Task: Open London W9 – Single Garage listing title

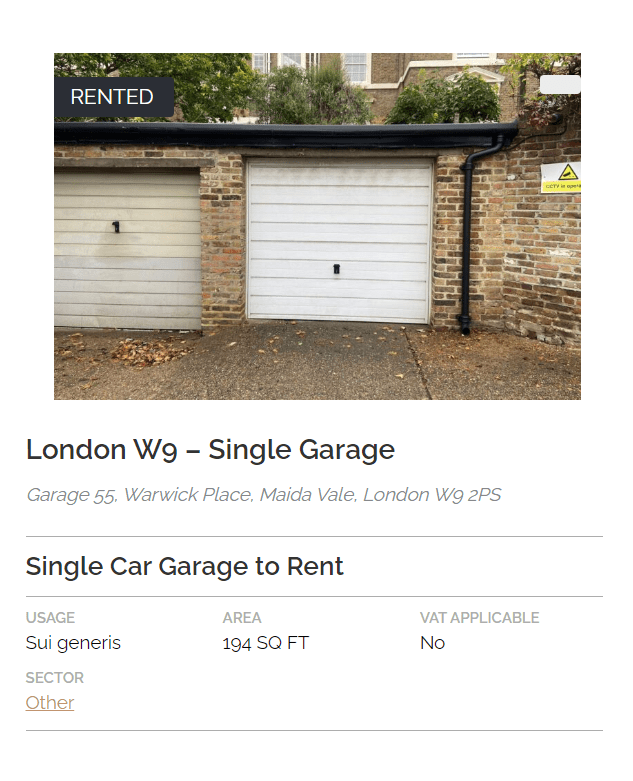Action: tap(210, 450)
